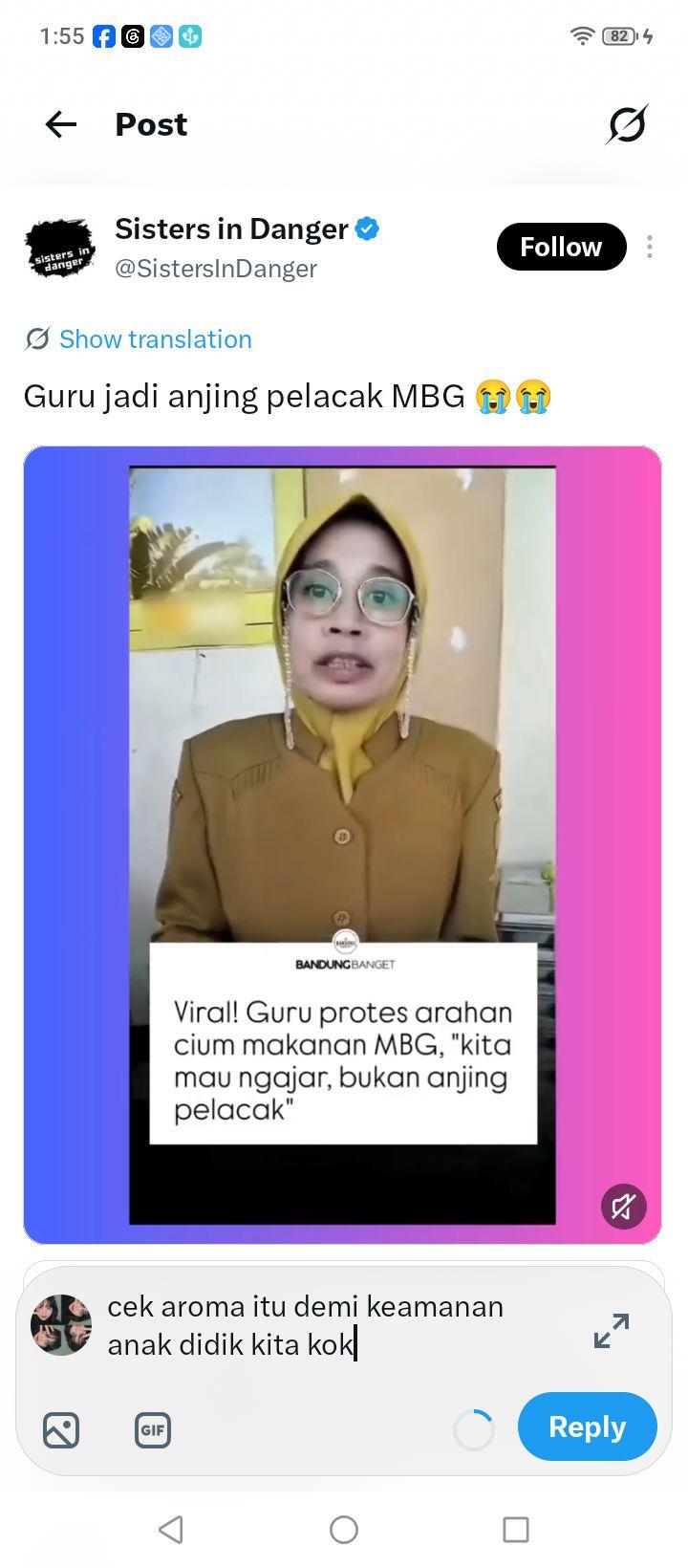
Task: Attach an image to the reply
Action: [x=61, y=1430]
